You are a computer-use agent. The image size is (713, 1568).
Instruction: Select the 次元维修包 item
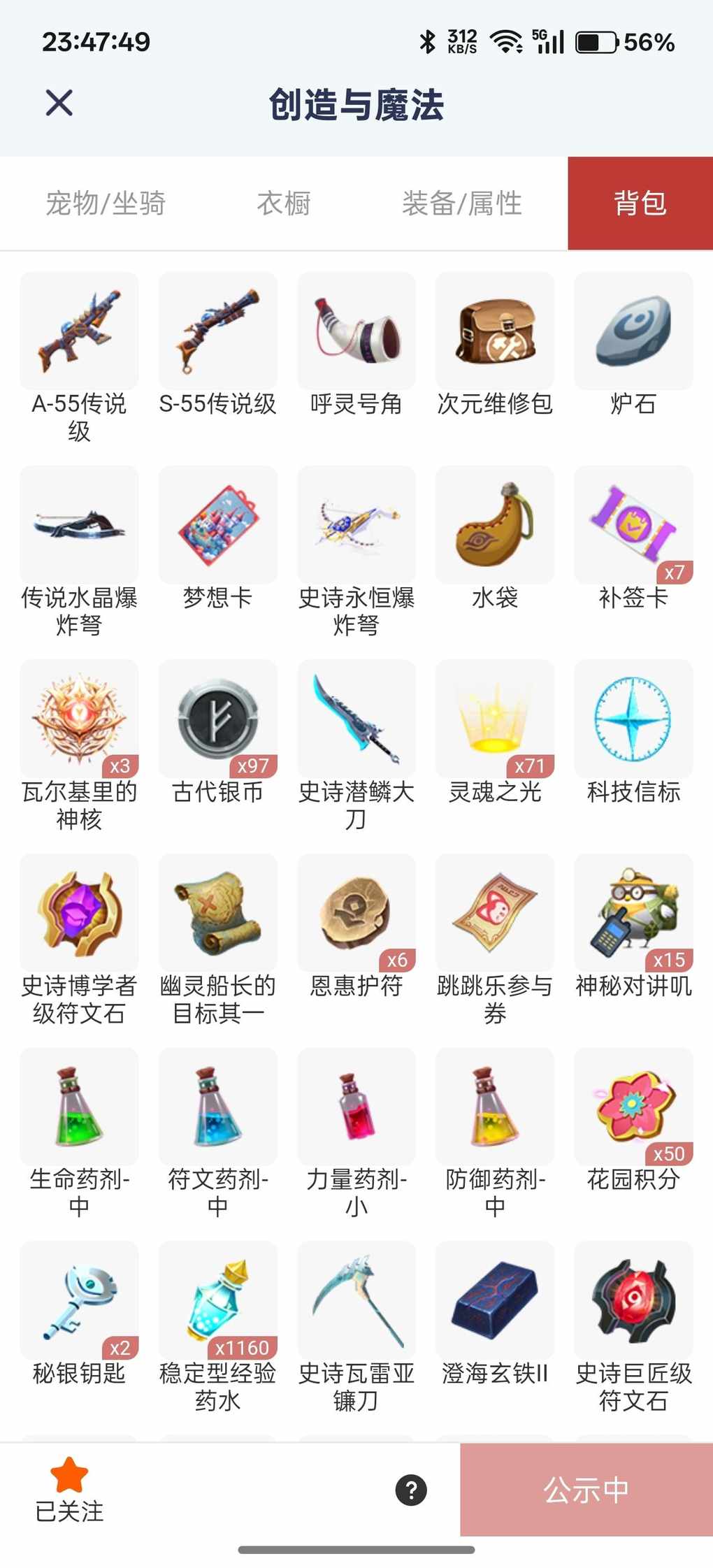coord(495,331)
